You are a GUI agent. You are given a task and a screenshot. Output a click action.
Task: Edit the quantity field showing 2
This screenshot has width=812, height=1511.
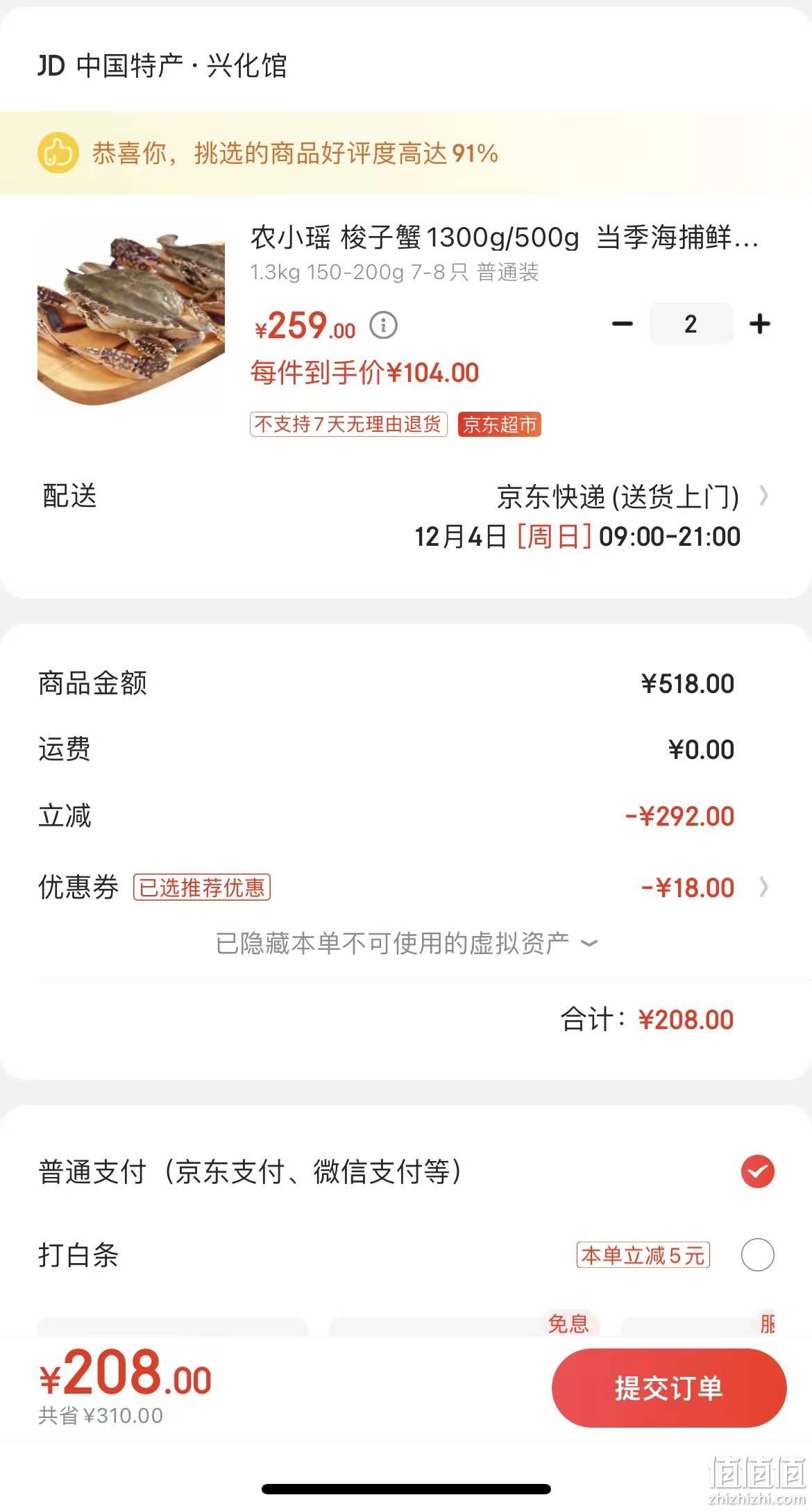(691, 324)
